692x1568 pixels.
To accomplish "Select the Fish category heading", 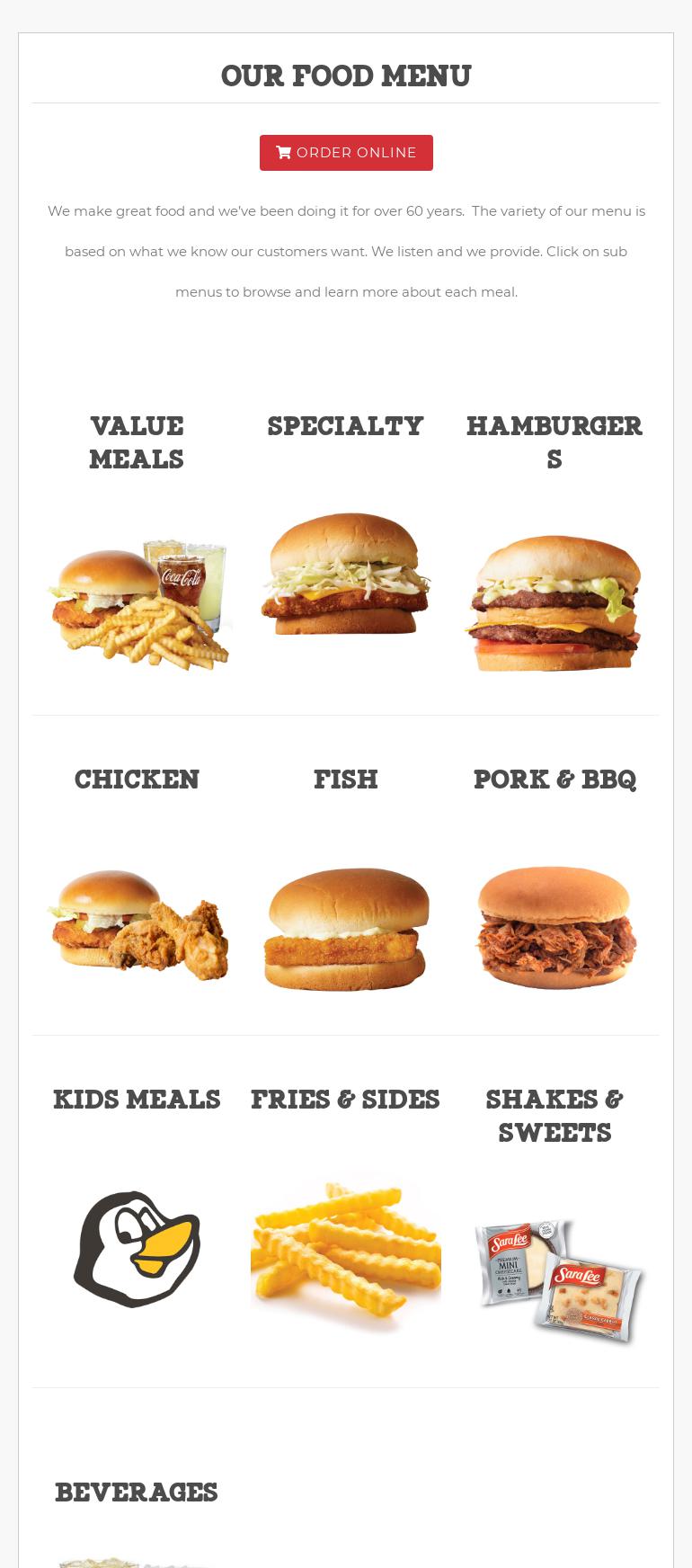I will tap(346, 780).
